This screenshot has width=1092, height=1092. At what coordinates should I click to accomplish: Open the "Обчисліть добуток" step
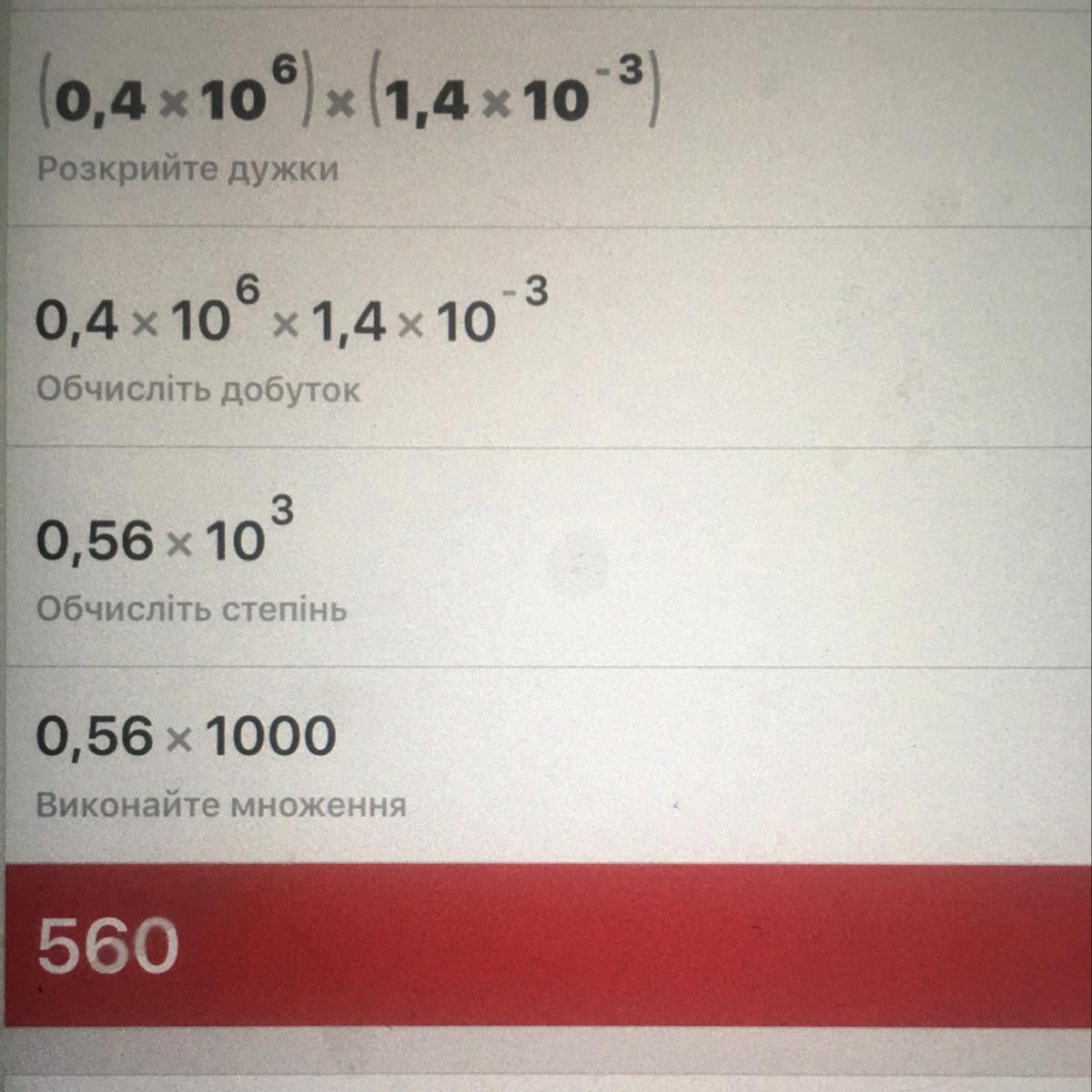pyautogui.click(x=198, y=389)
